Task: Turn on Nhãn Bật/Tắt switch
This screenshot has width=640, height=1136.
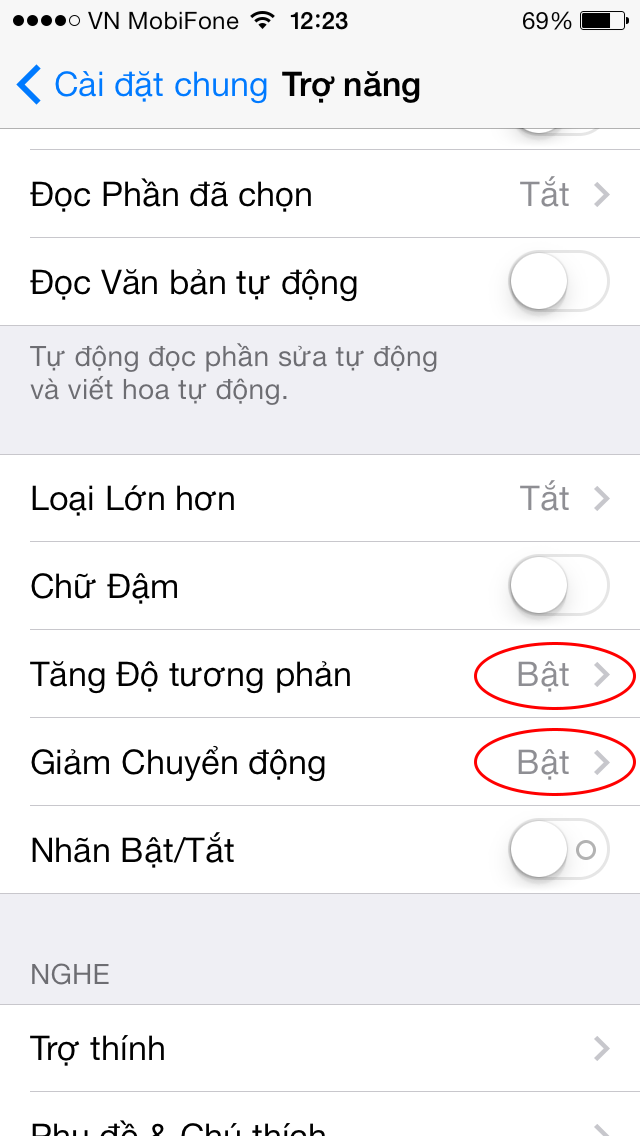Action: 559,849
